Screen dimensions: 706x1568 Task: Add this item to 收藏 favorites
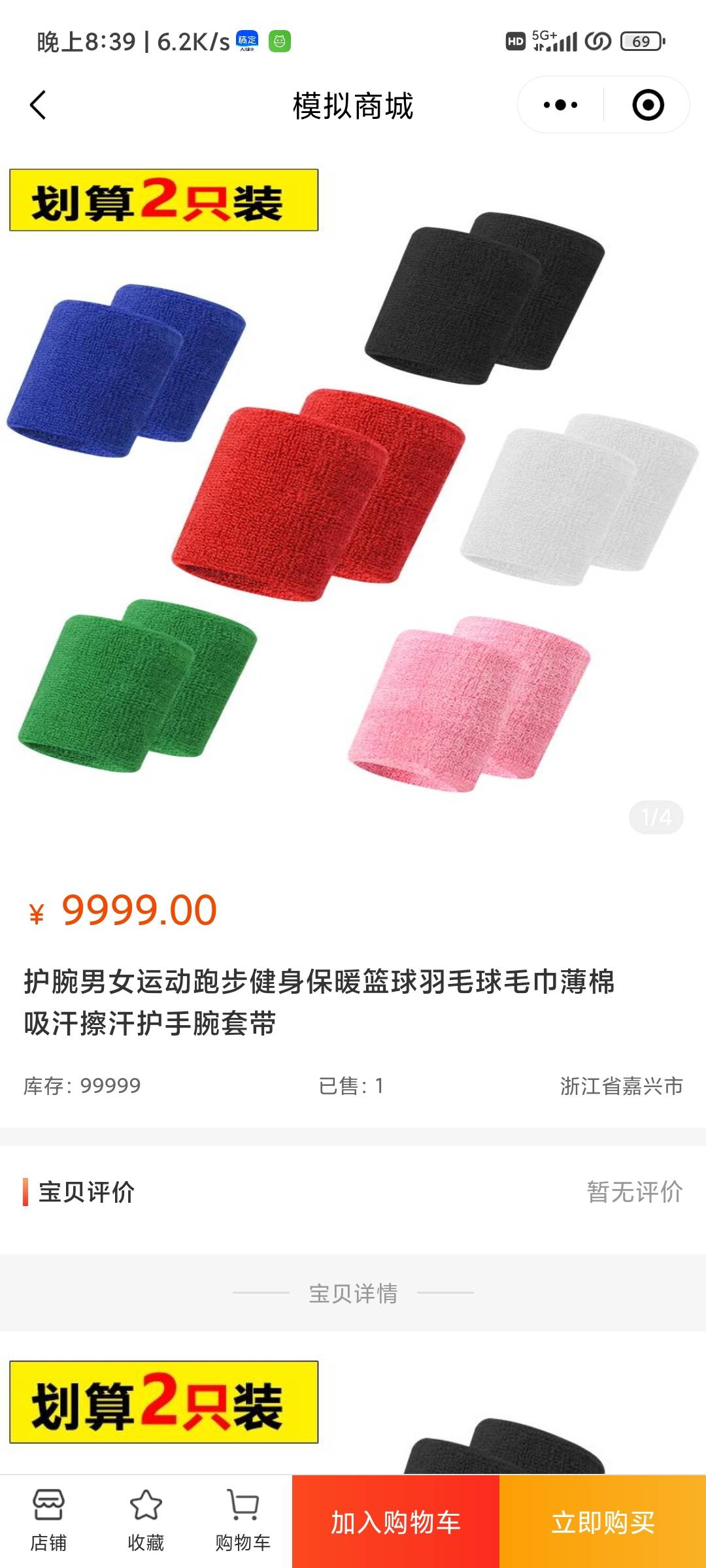(146, 1521)
